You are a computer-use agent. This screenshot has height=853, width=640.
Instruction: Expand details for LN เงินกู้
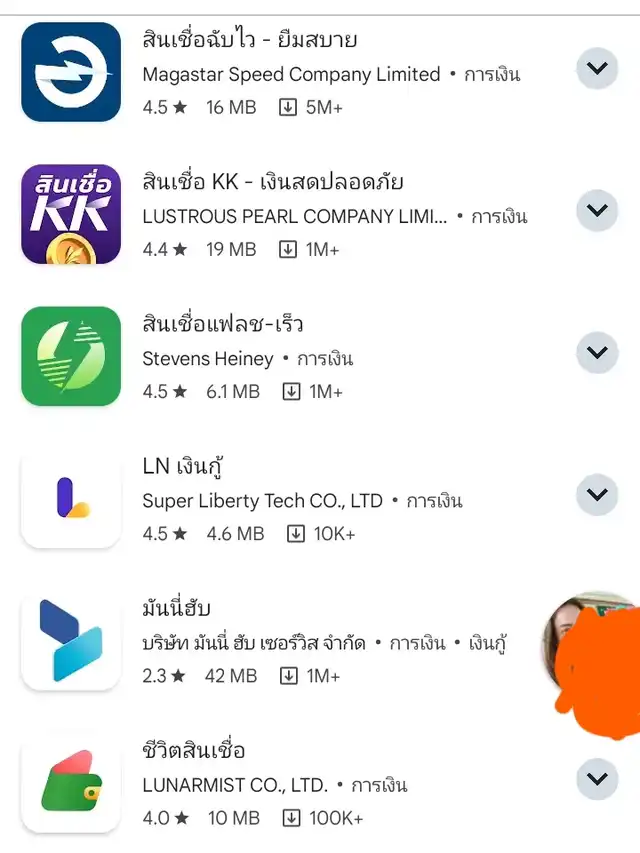click(x=597, y=495)
